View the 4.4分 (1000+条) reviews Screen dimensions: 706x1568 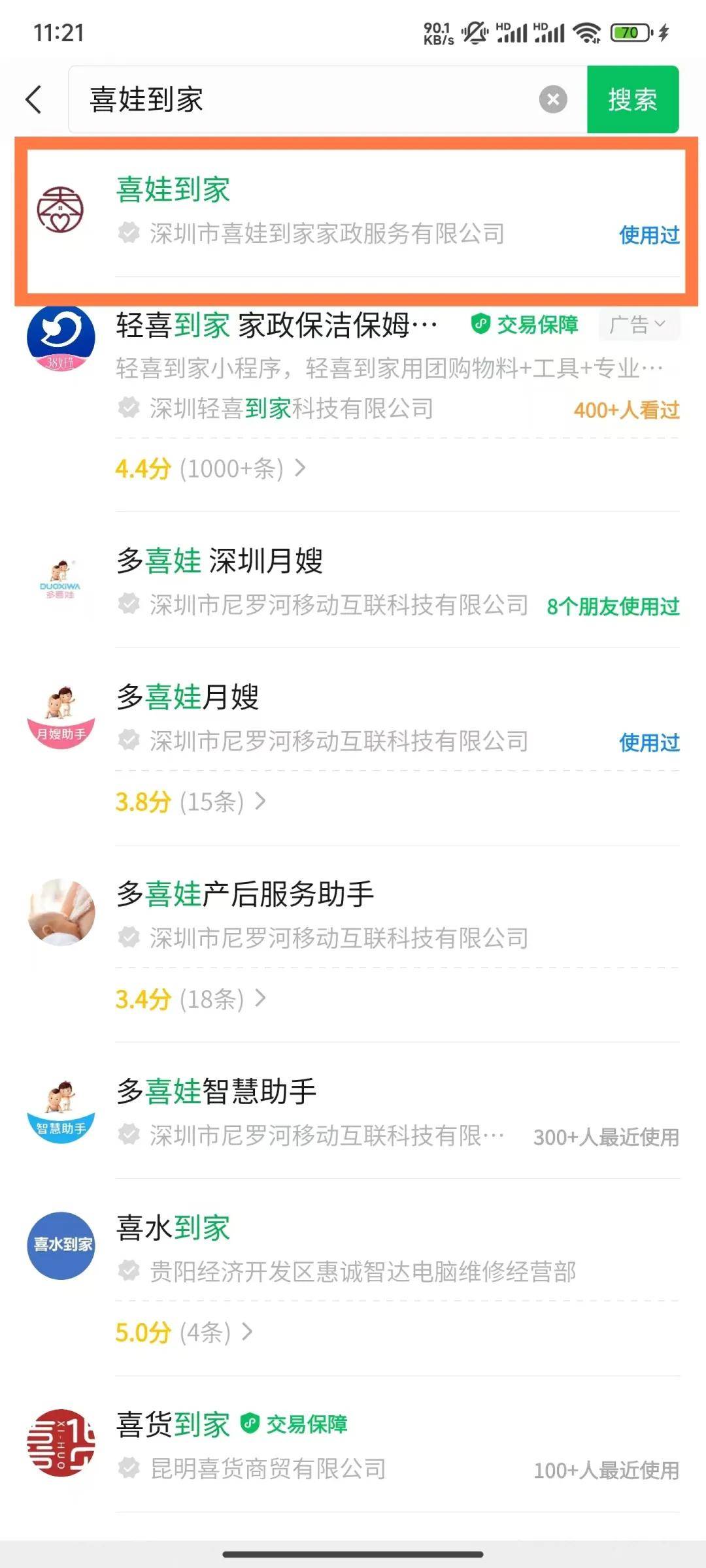209,468
